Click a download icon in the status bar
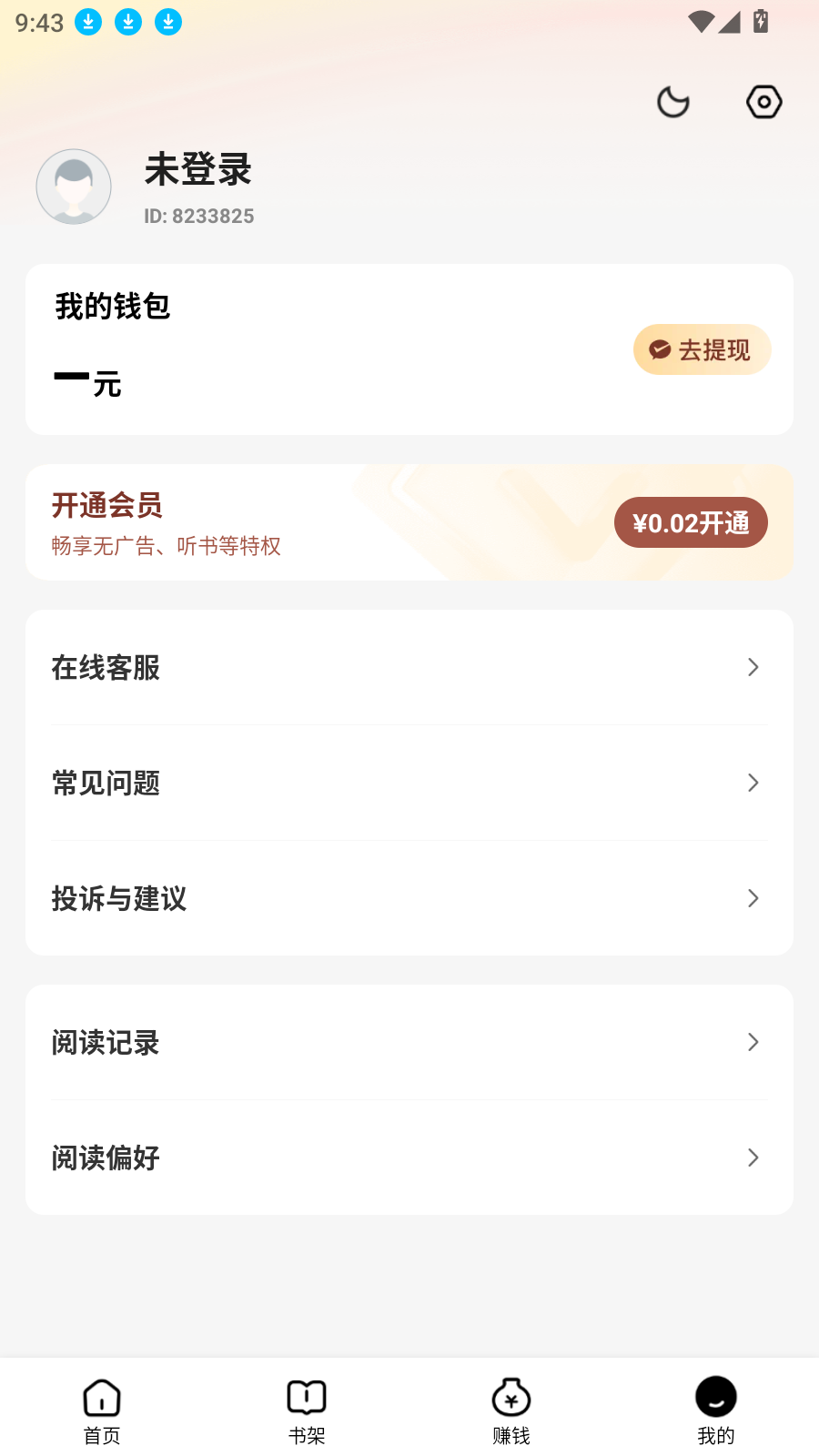The image size is (819, 1456). click(x=88, y=22)
